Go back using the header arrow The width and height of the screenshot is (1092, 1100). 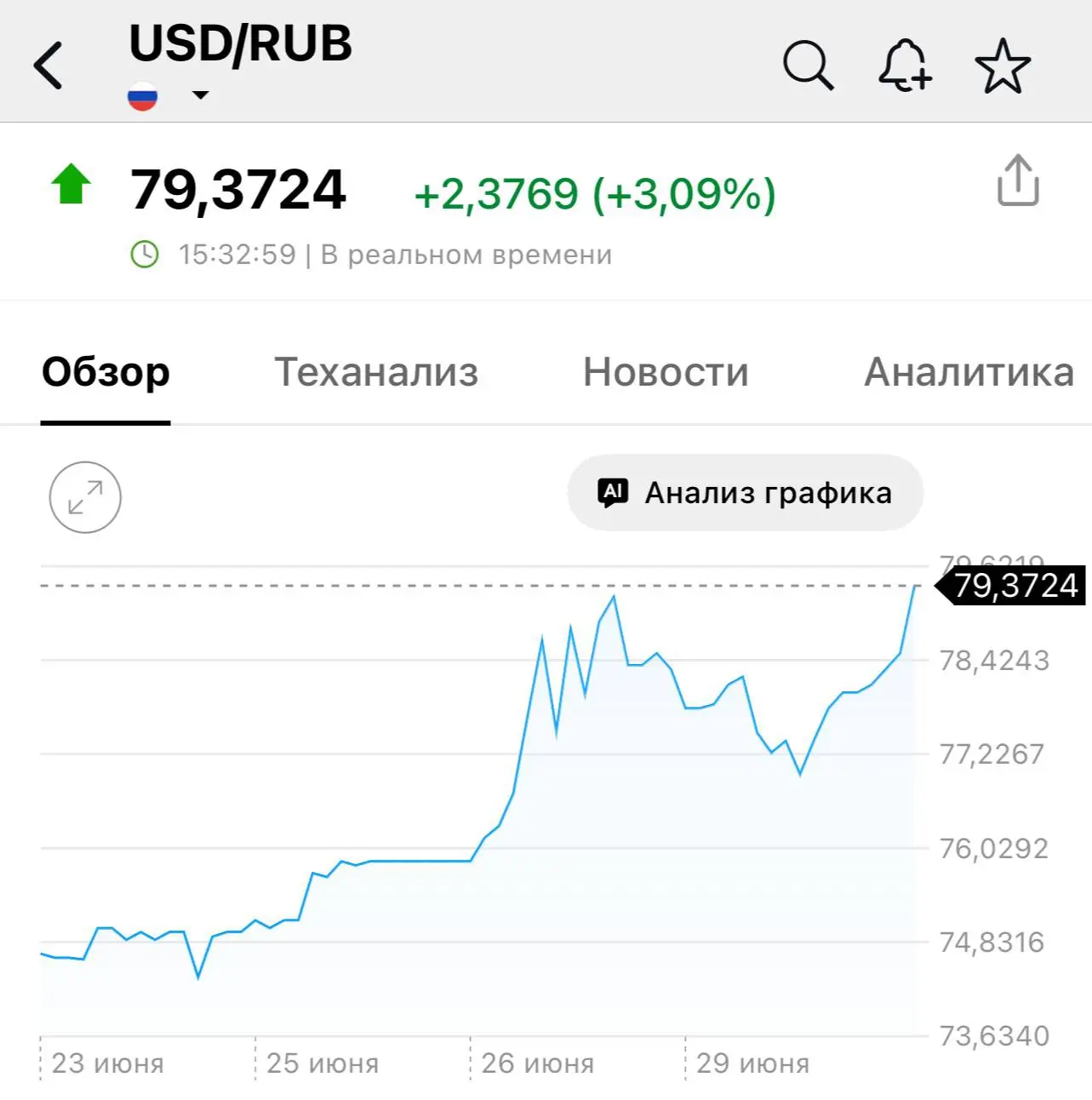tap(49, 65)
